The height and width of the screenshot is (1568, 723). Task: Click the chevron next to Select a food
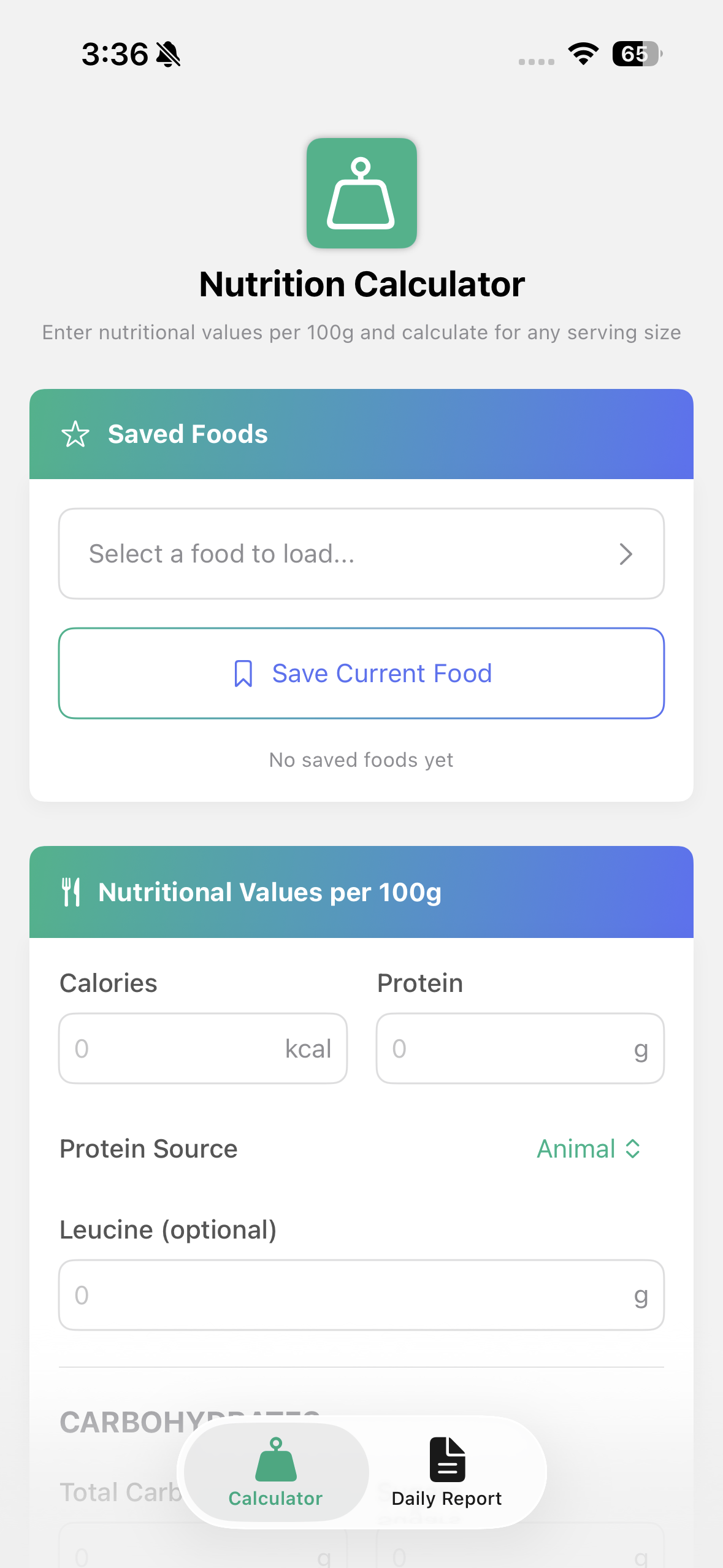pos(627,553)
